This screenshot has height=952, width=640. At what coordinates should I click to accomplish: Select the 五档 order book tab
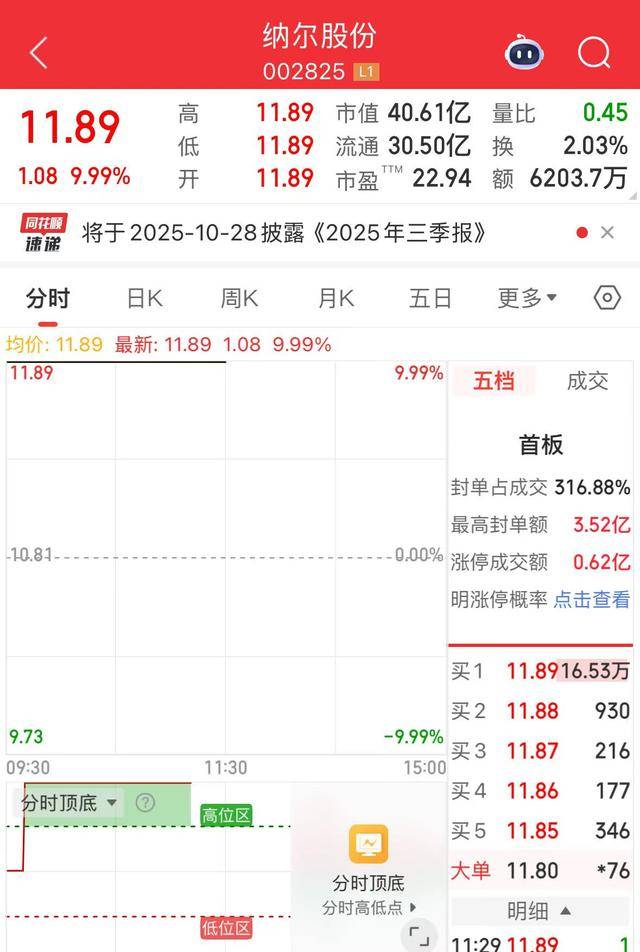(494, 381)
